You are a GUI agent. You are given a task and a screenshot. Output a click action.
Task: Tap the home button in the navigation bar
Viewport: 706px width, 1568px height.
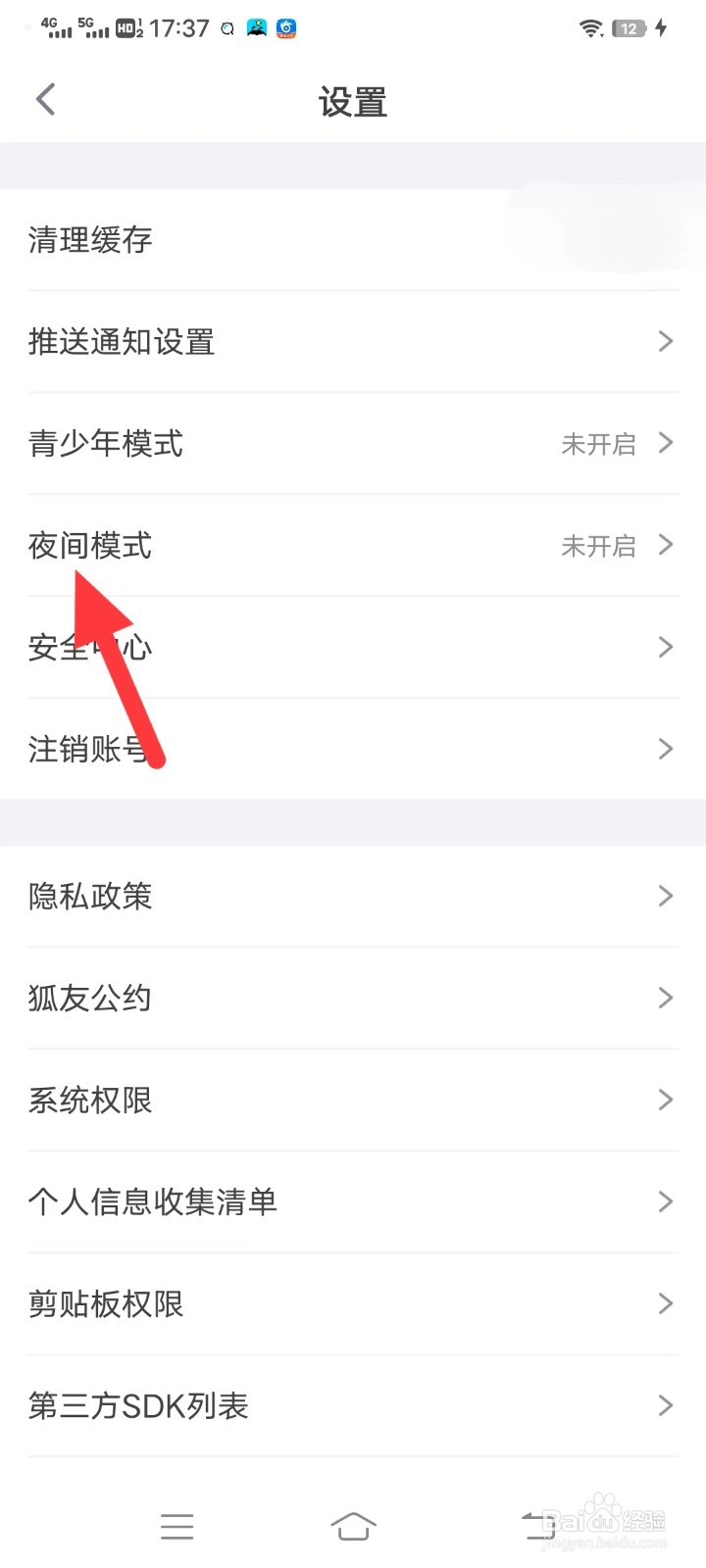pyautogui.click(x=353, y=1525)
